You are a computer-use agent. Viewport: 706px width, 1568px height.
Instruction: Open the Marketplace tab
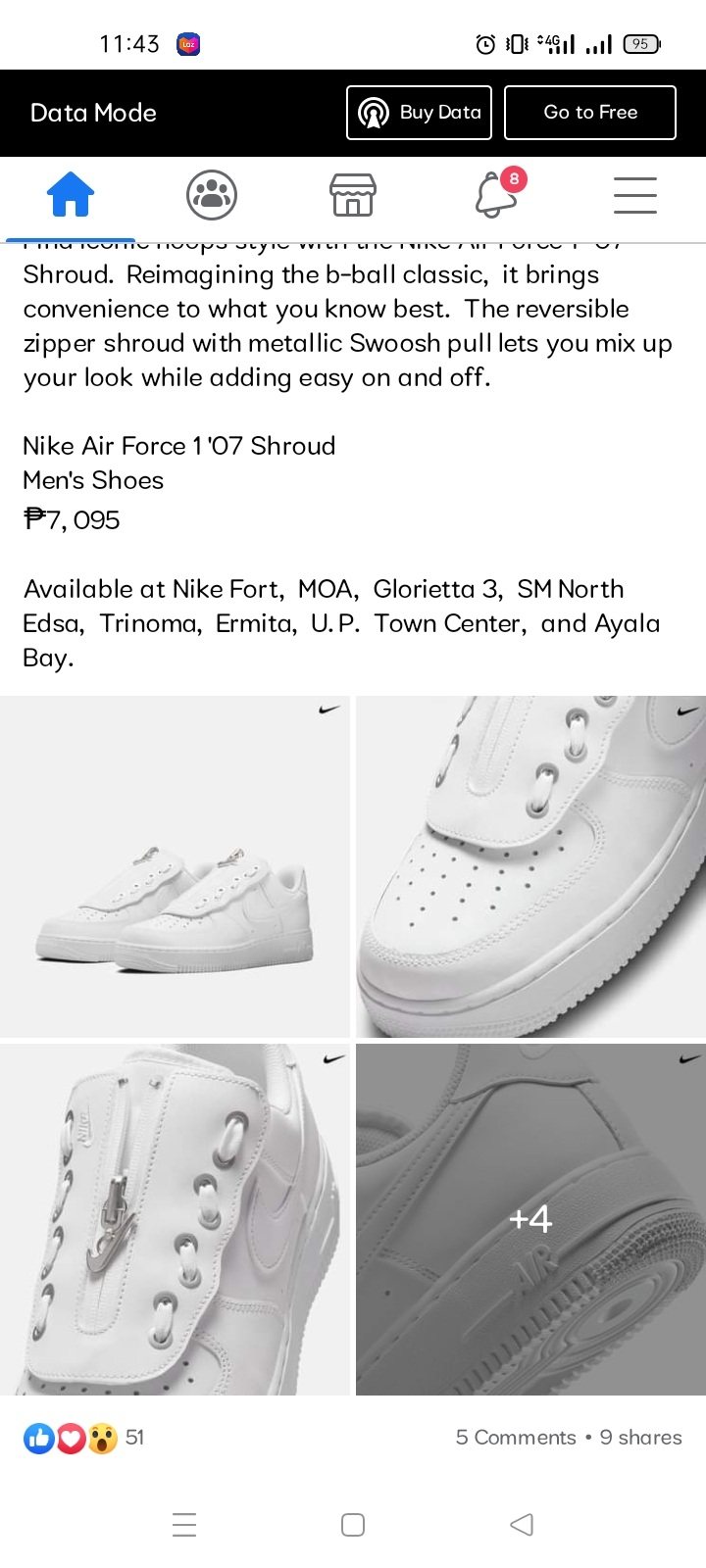[x=353, y=194]
